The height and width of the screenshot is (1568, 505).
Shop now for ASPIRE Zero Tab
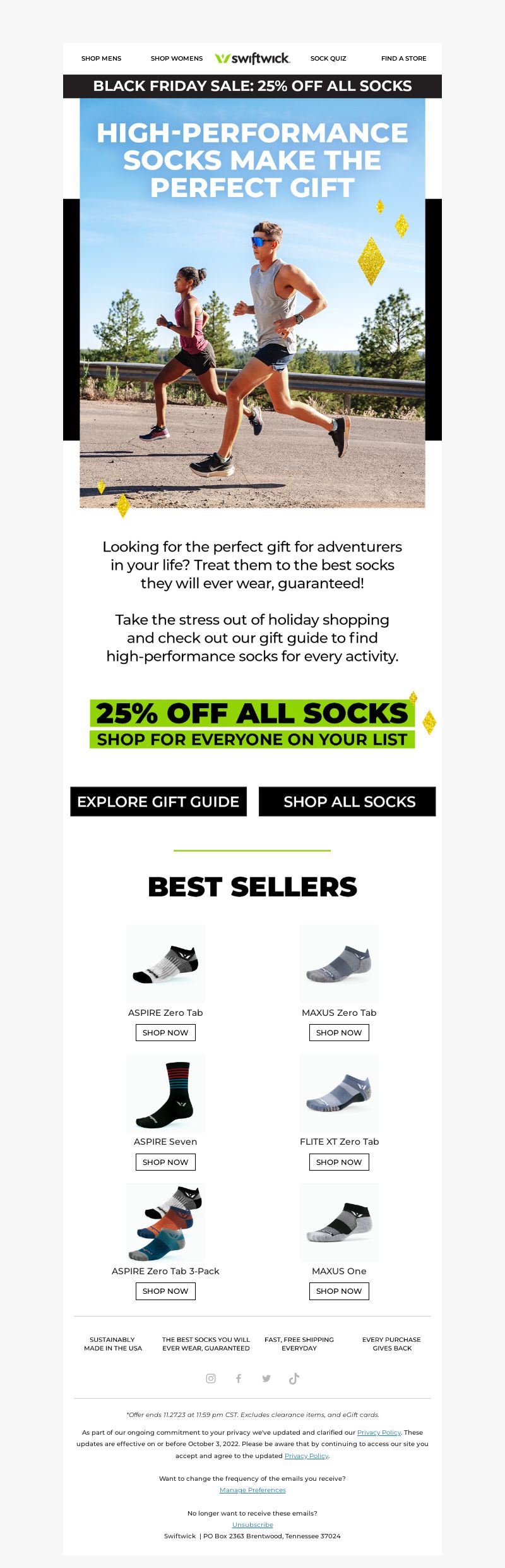(x=165, y=1032)
